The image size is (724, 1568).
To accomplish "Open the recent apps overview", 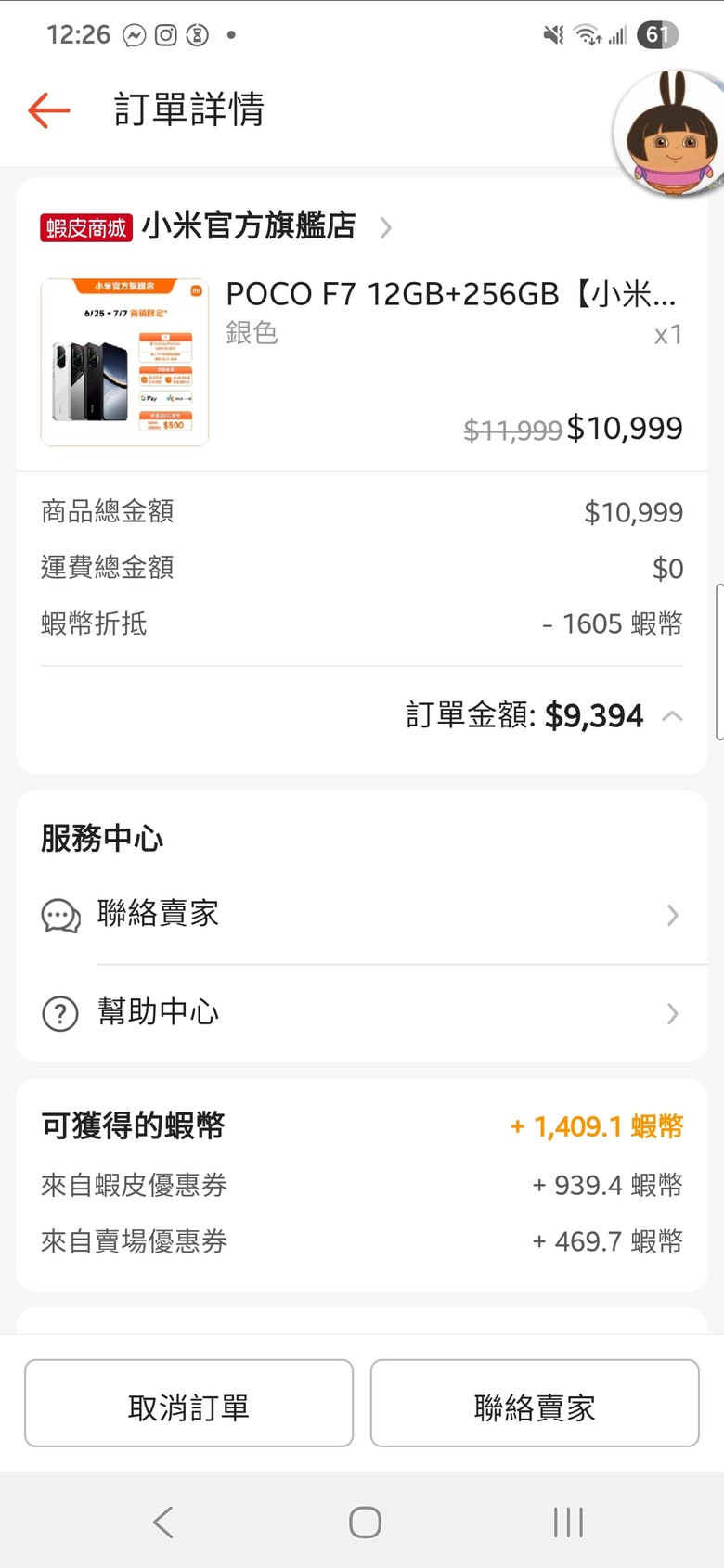I will [568, 1522].
